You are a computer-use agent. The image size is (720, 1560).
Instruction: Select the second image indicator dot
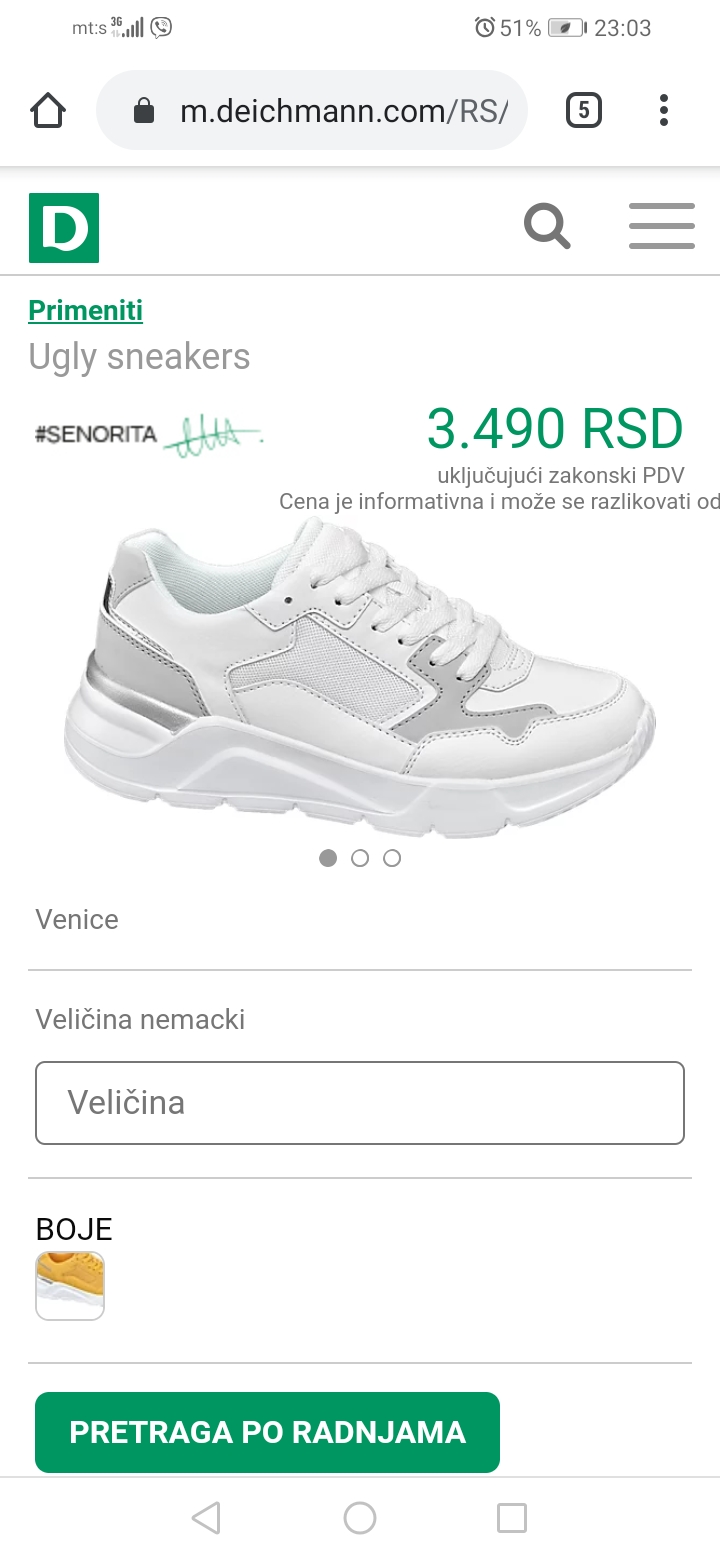click(360, 858)
